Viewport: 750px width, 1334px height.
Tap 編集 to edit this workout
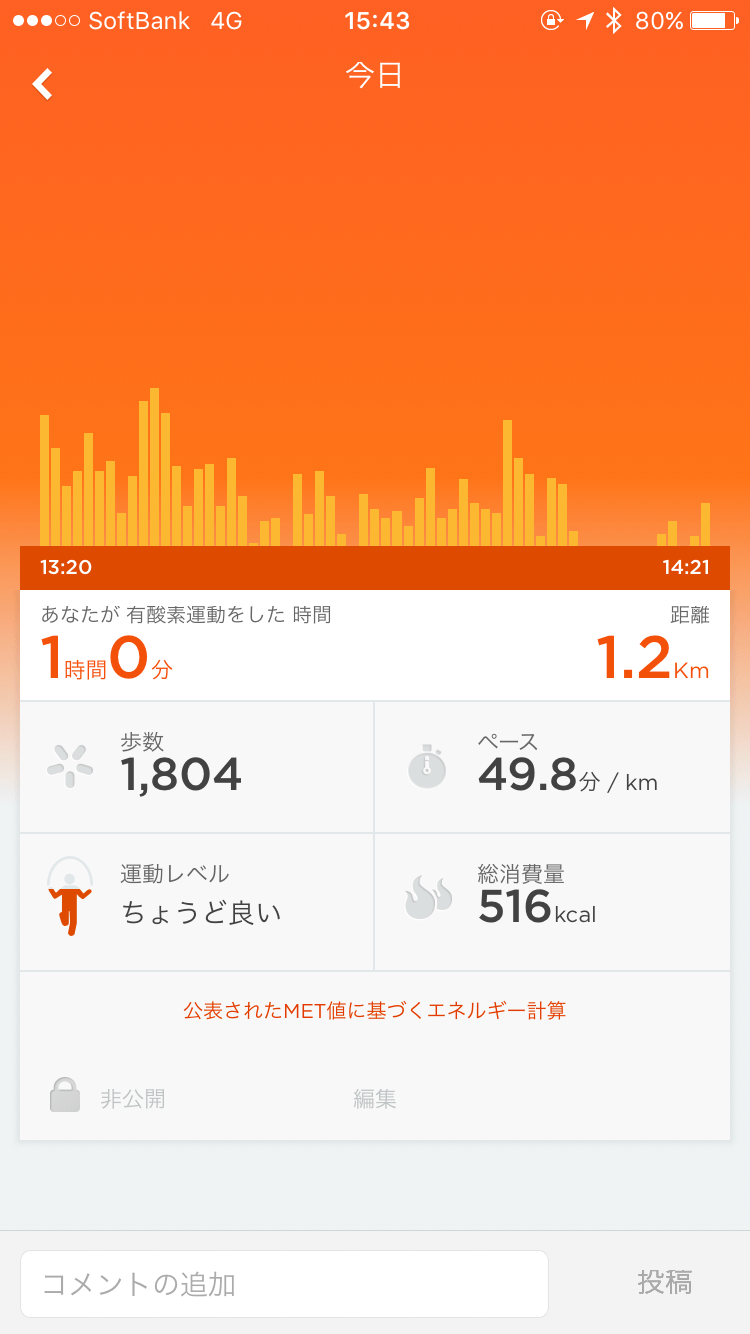tap(375, 1098)
